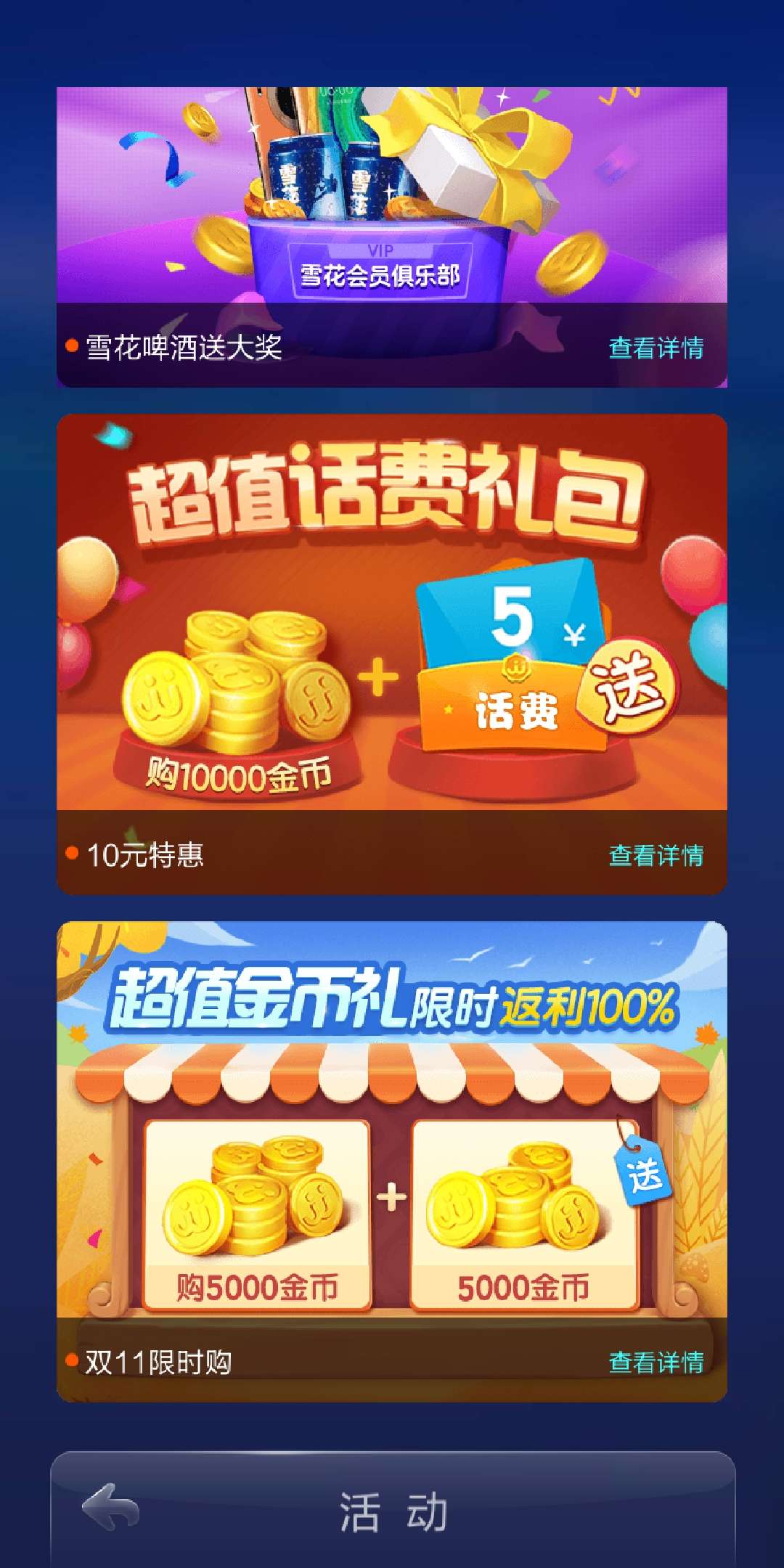View details of 雪花啤酒送大奖
The width and height of the screenshot is (784, 1568).
pos(656,348)
